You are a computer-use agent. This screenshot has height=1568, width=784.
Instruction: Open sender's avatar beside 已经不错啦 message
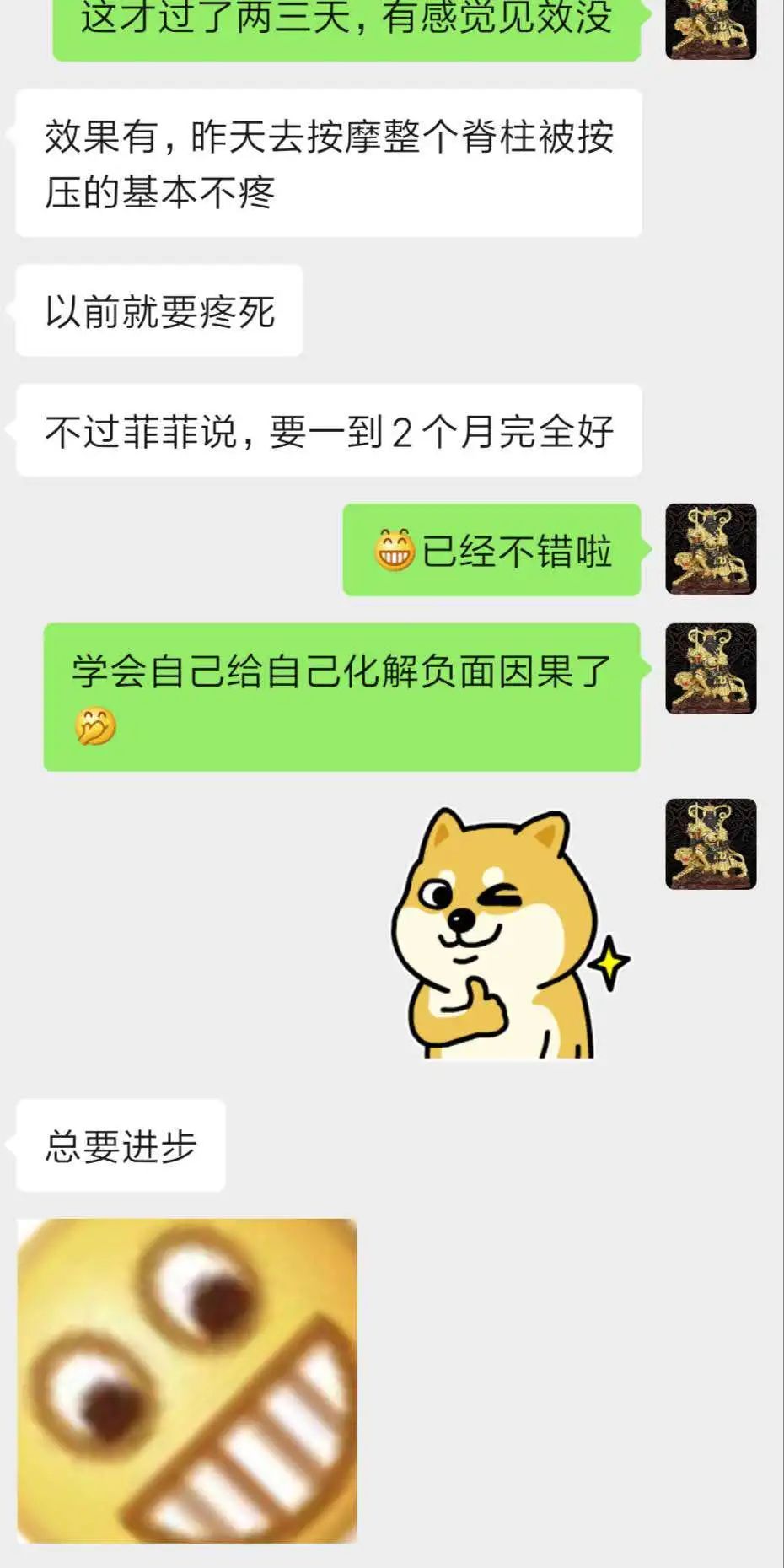(711, 549)
